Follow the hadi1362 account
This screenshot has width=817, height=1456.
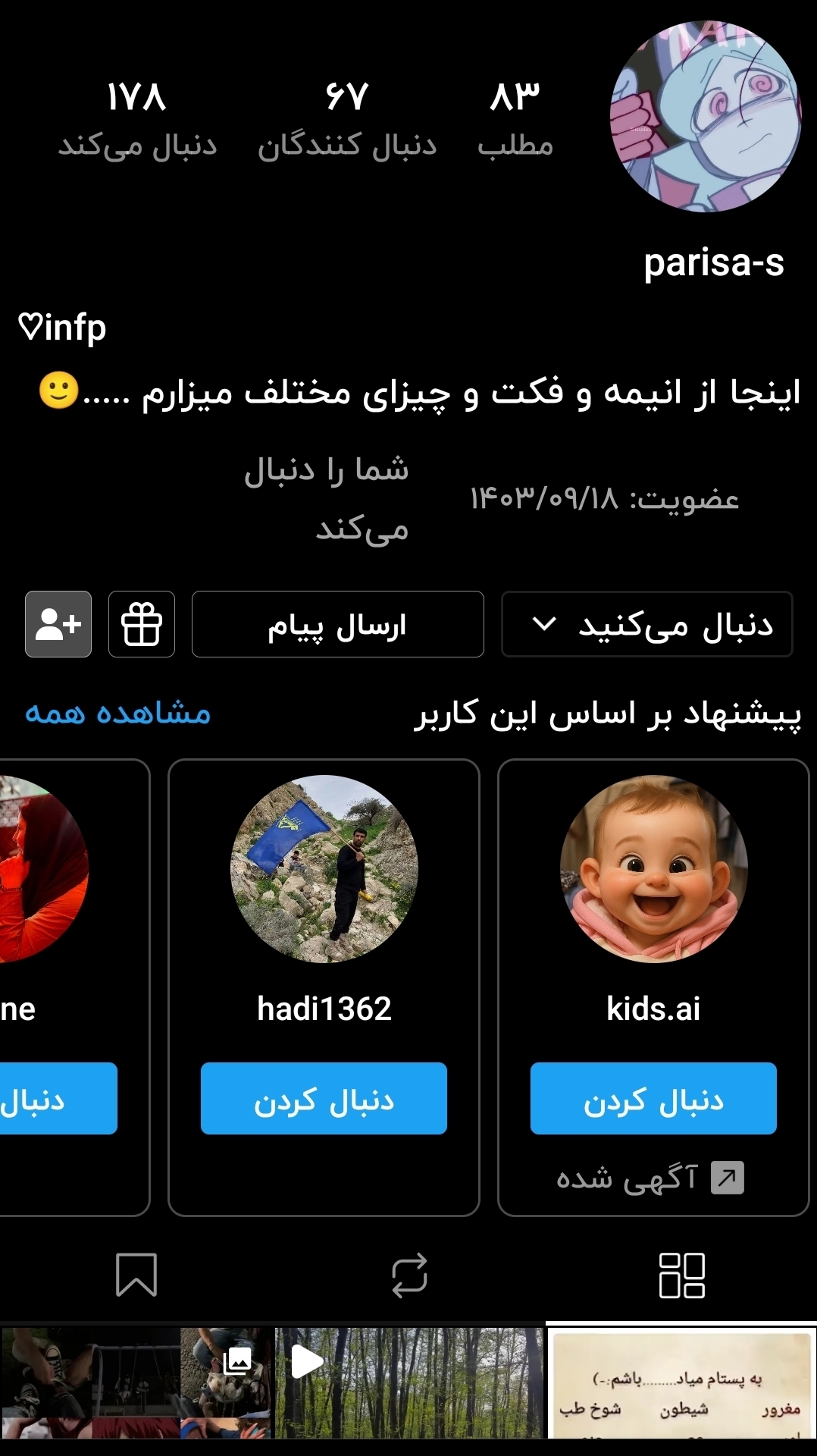coord(324,1098)
